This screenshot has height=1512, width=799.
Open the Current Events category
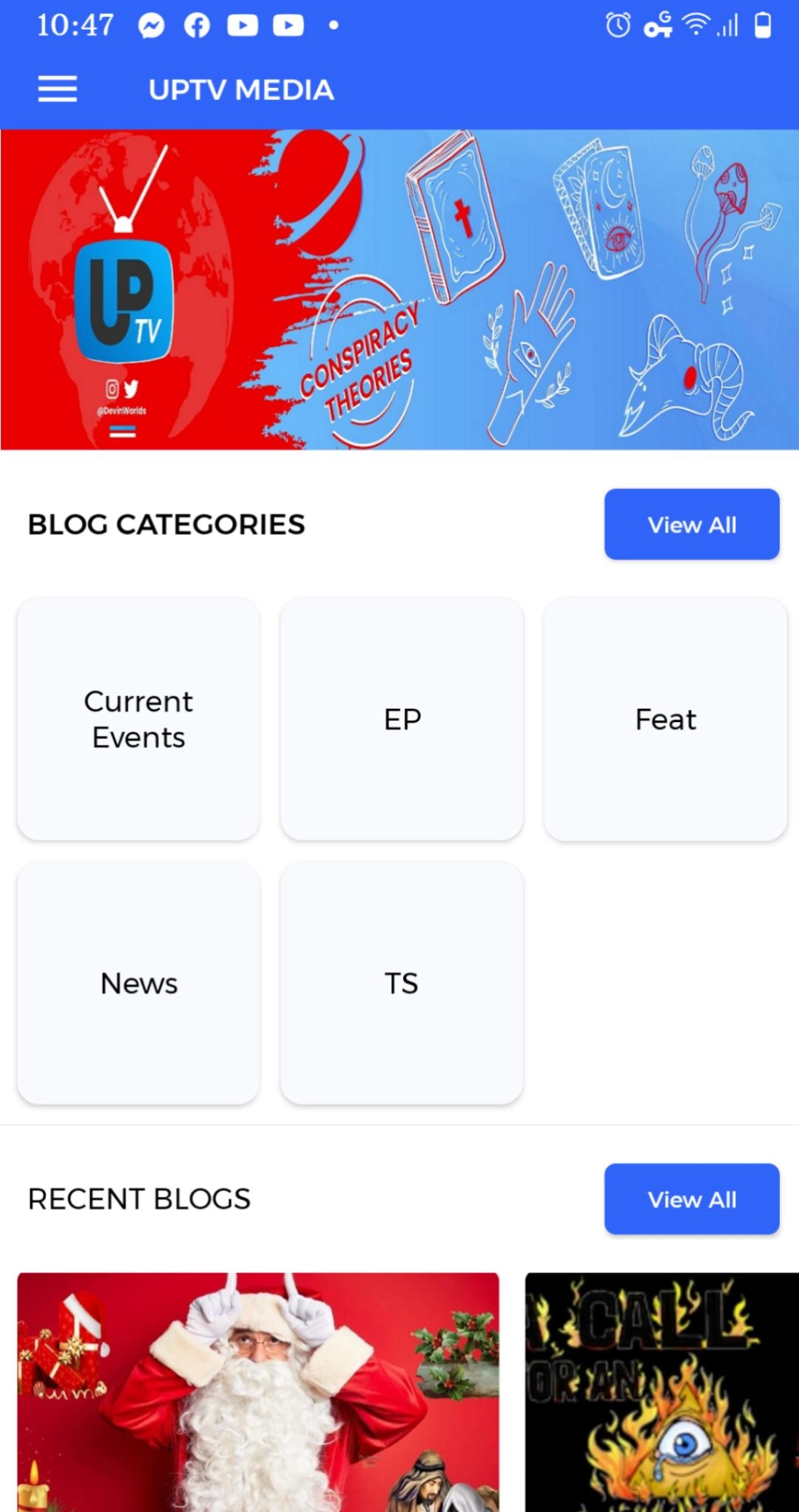[x=138, y=719]
